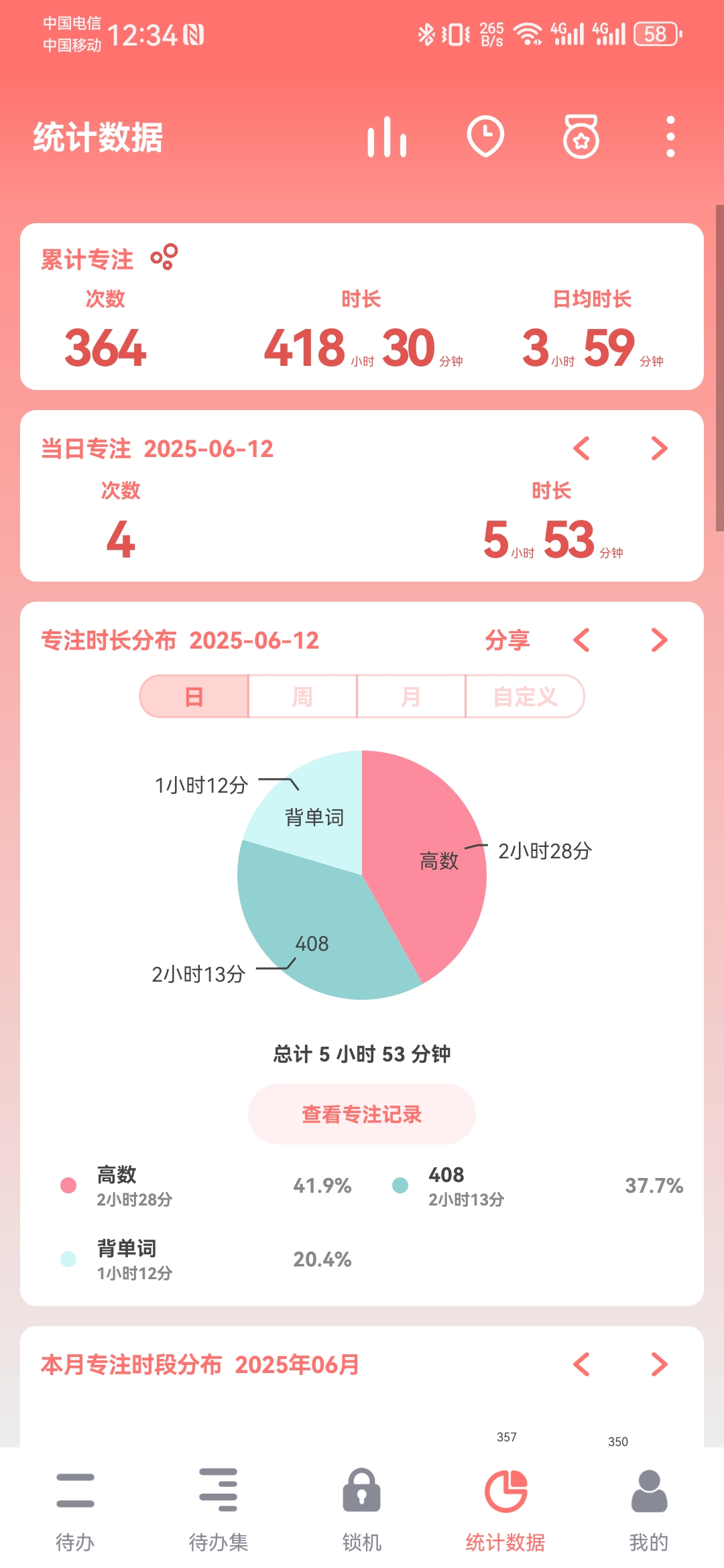
Task: Tap 分享 to share the distribution chart
Action: [x=507, y=640]
